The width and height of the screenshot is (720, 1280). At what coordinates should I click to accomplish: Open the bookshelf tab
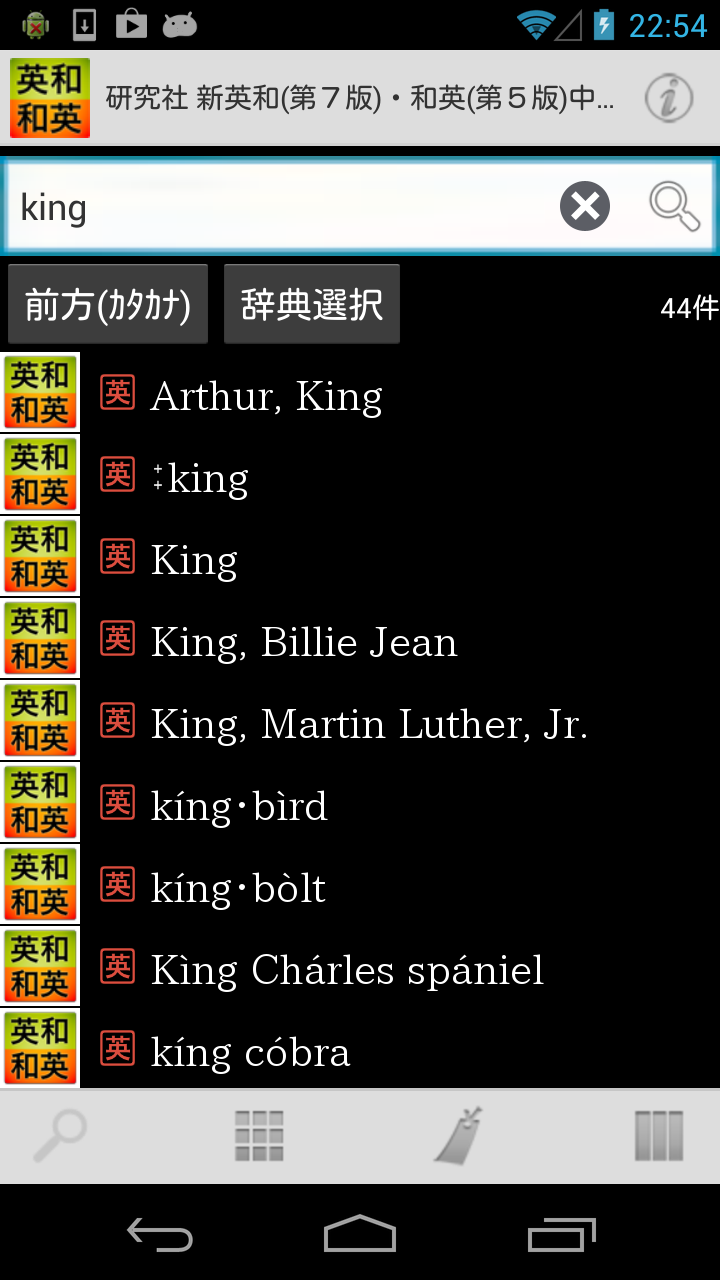click(x=659, y=1136)
